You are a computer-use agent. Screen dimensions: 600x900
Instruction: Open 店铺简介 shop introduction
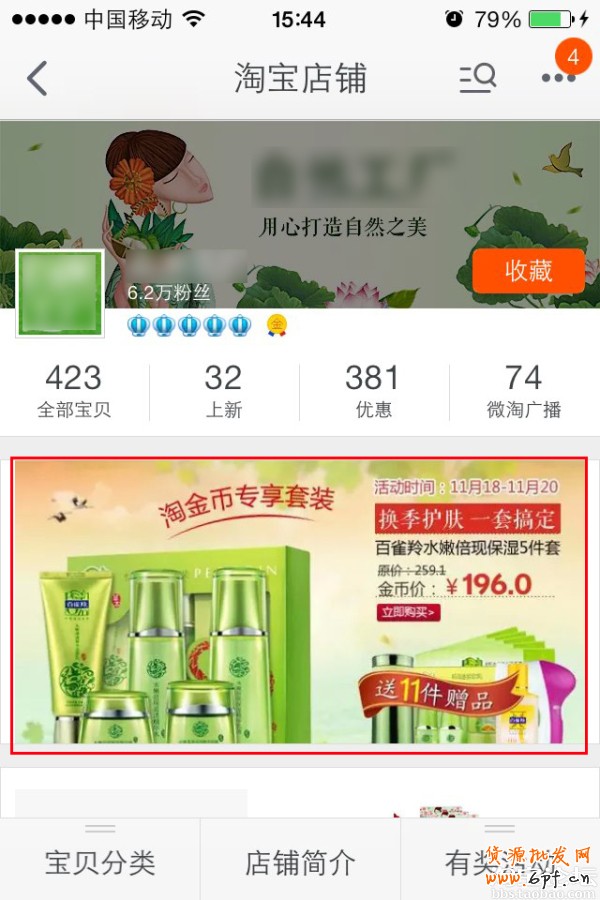(x=300, y=860)
